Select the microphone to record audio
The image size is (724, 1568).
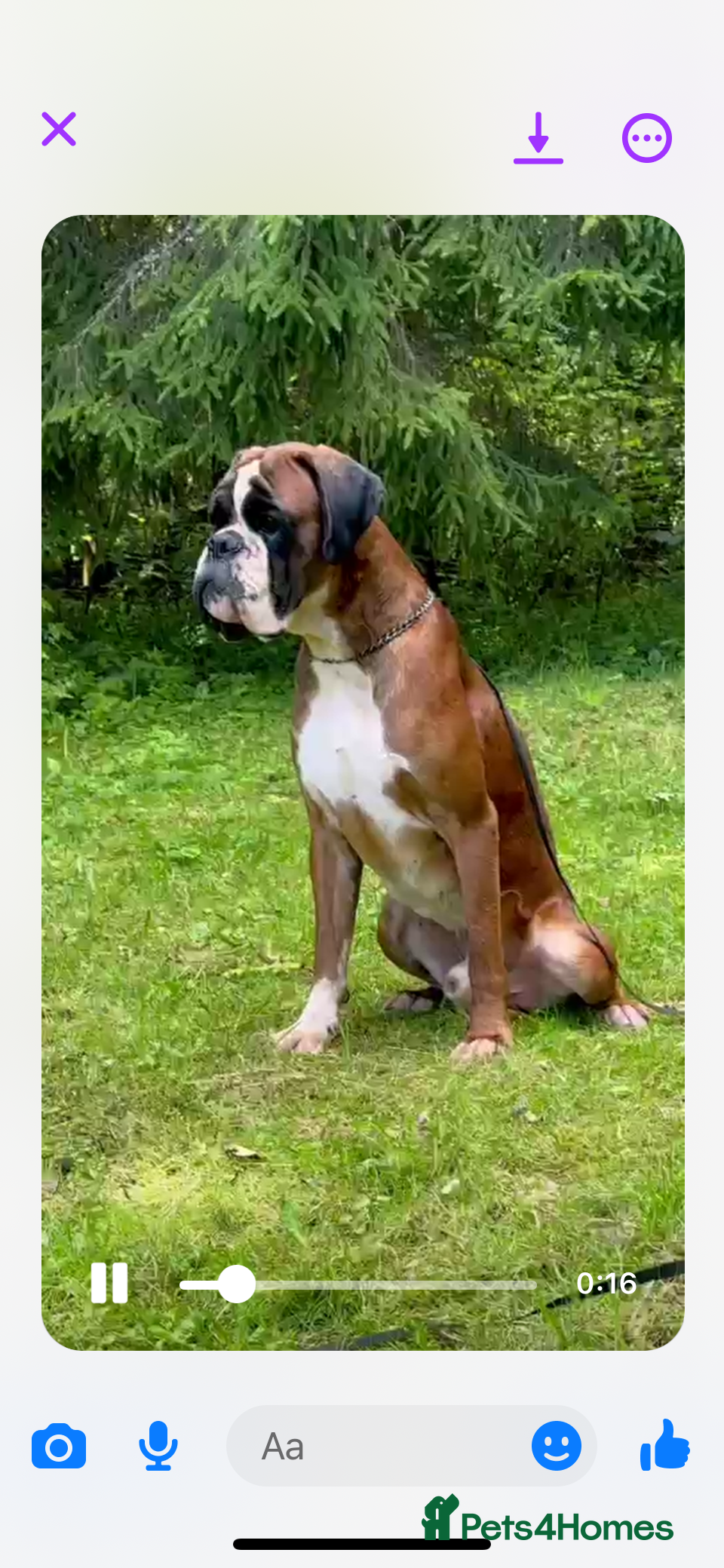pyautogui.click(x=157, y=1446)
